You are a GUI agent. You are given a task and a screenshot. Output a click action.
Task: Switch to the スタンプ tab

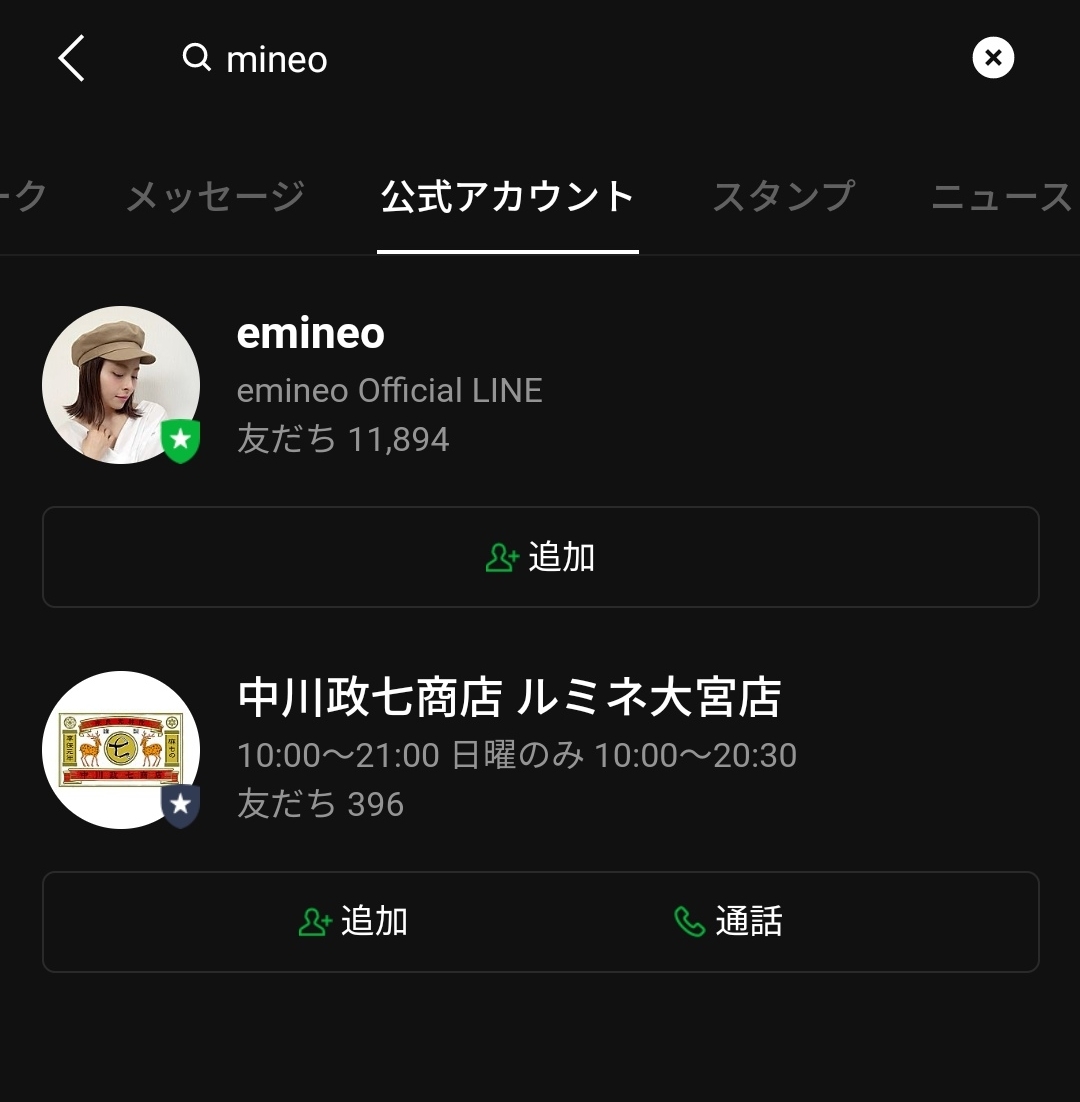point(783,196)
